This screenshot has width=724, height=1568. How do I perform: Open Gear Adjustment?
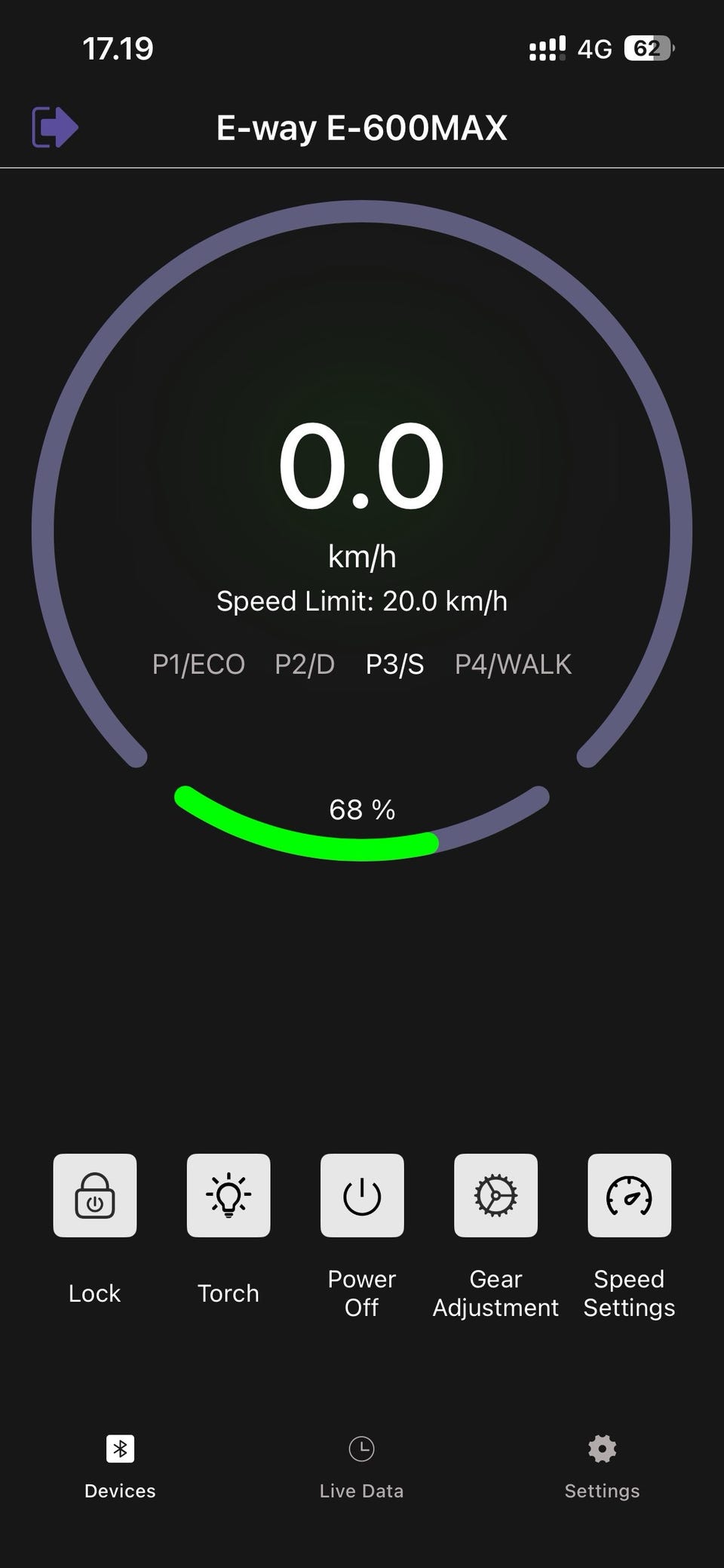(x=495, y=1195)
